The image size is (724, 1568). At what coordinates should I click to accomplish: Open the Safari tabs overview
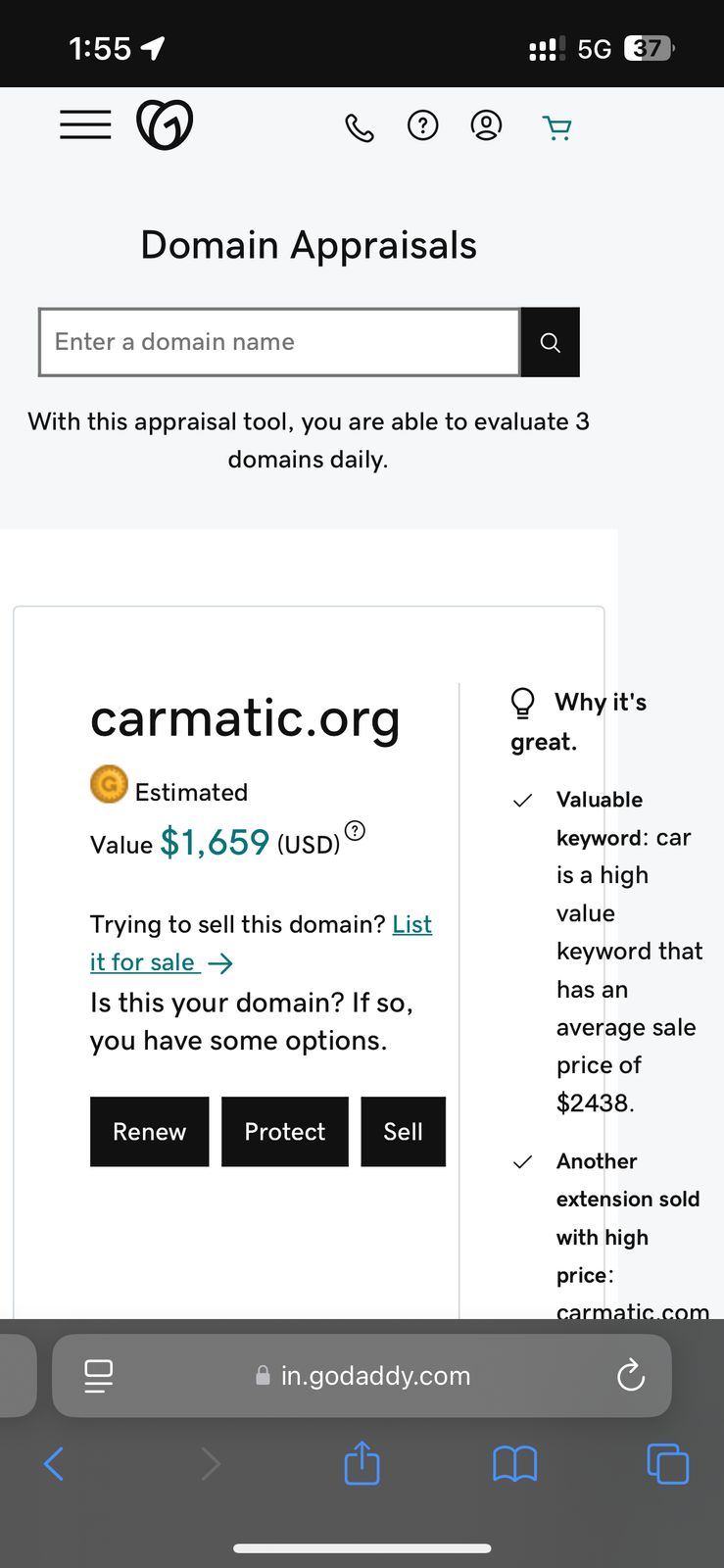coord(668,1464)
